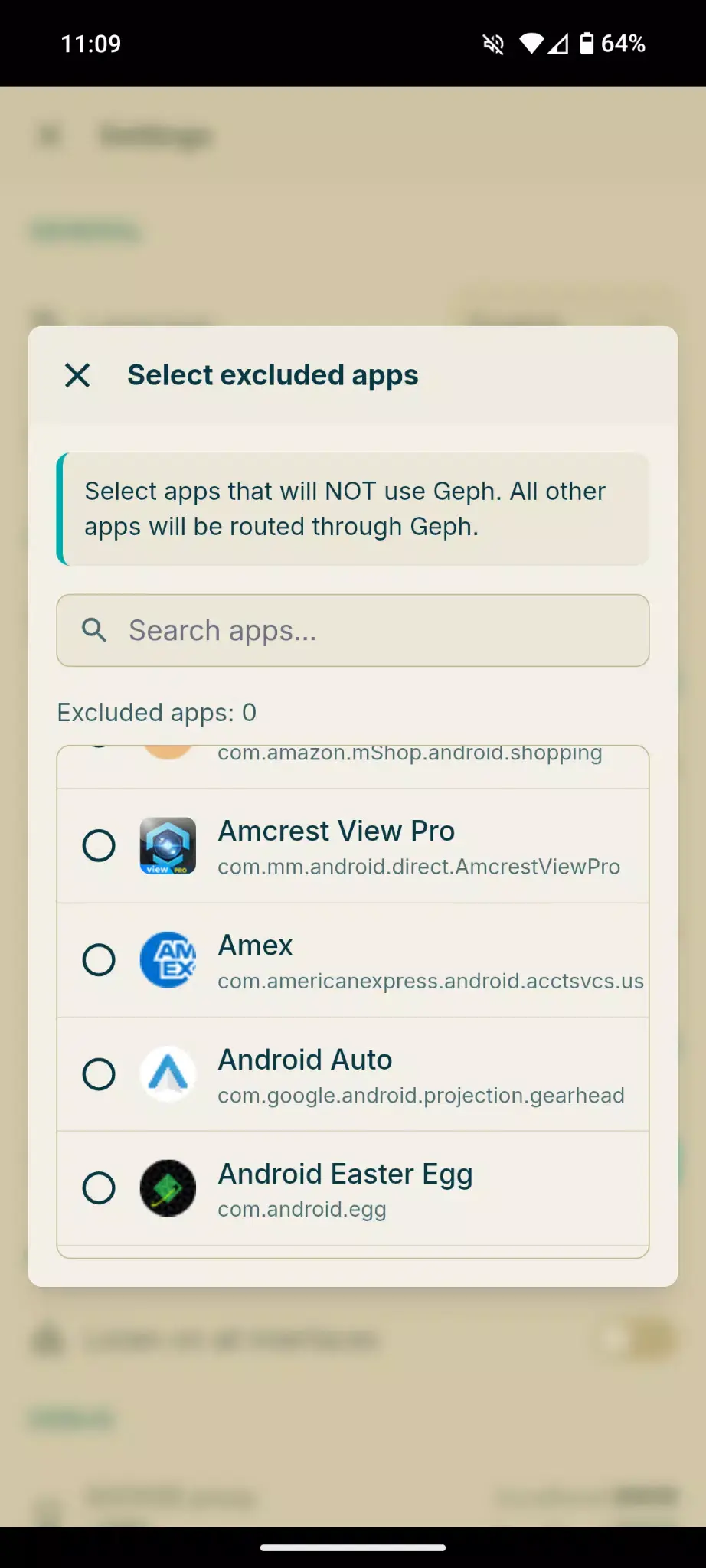706x1568 pixels.
Task: Close the Select excluded apps dialog
Action: [x=77, y=376]
